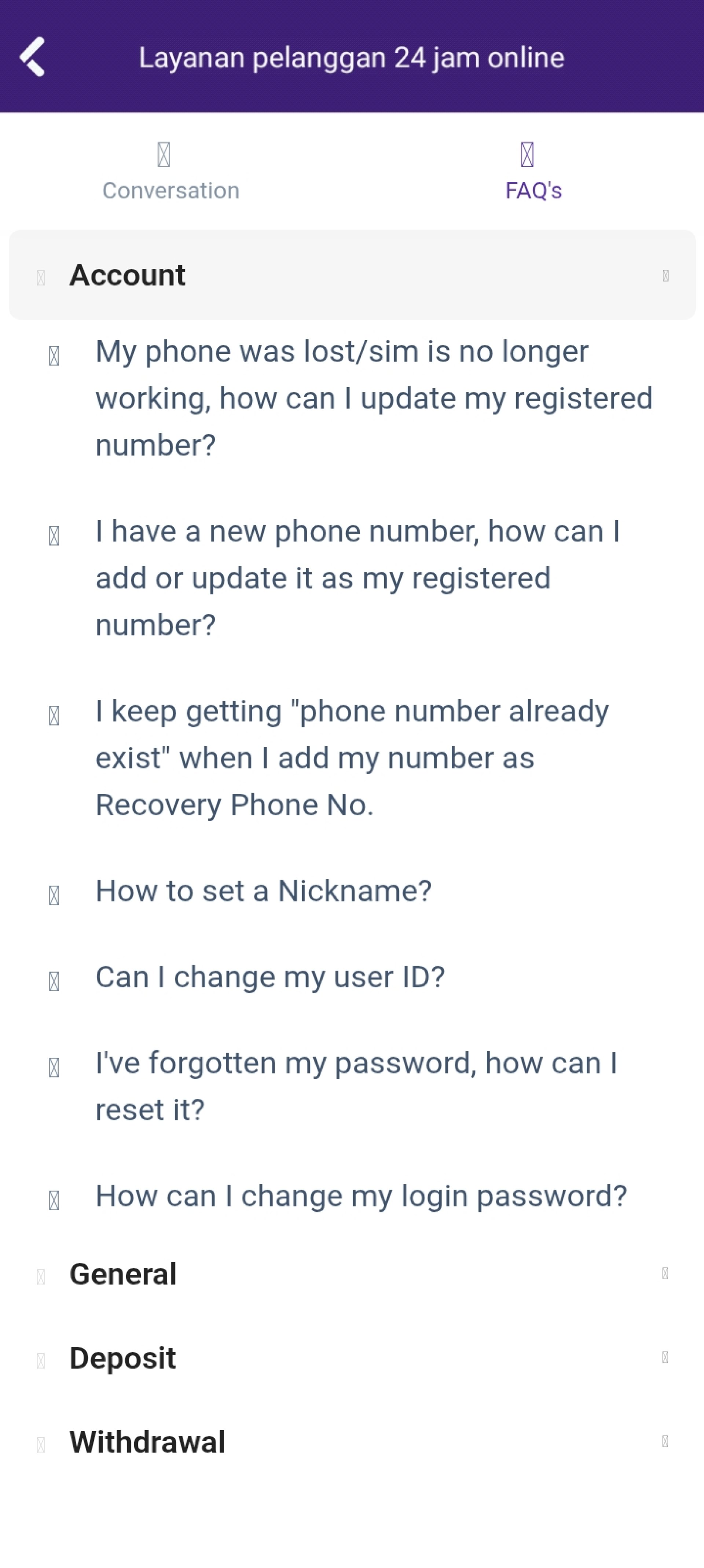Expand the Withdrawal section
This screenshot has width=704, height=1568.
[352, 1442]
